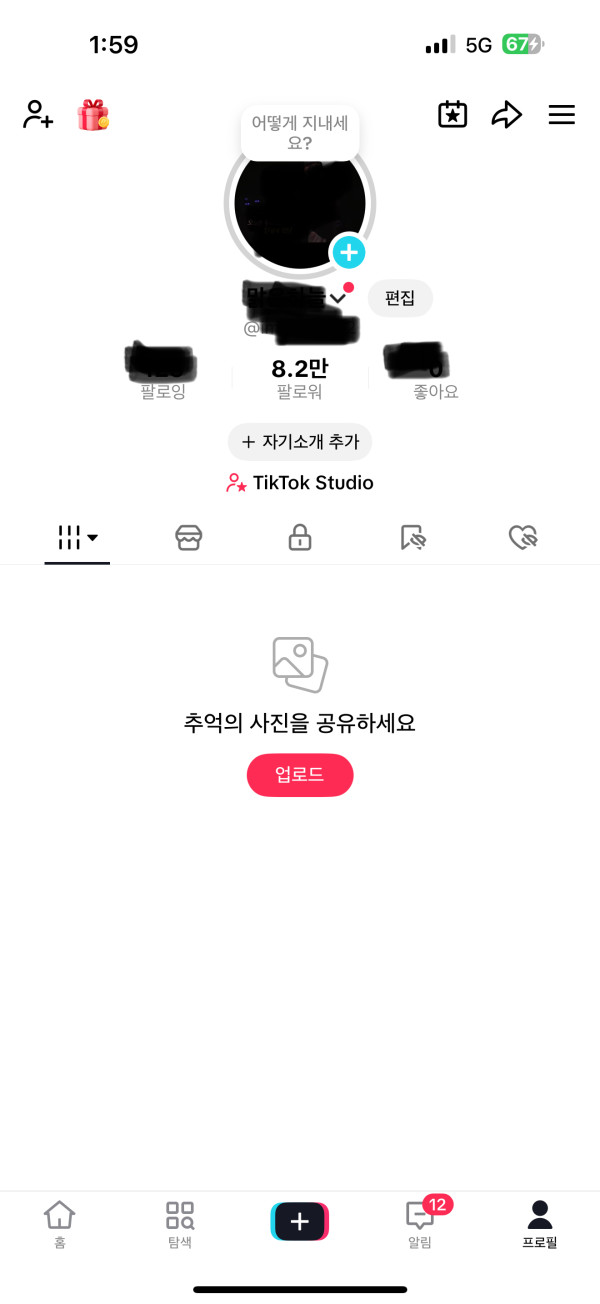The height and width of the screenshot is (1304, 600).
Task: Add a new profile photo with plus
Action: 348,253
